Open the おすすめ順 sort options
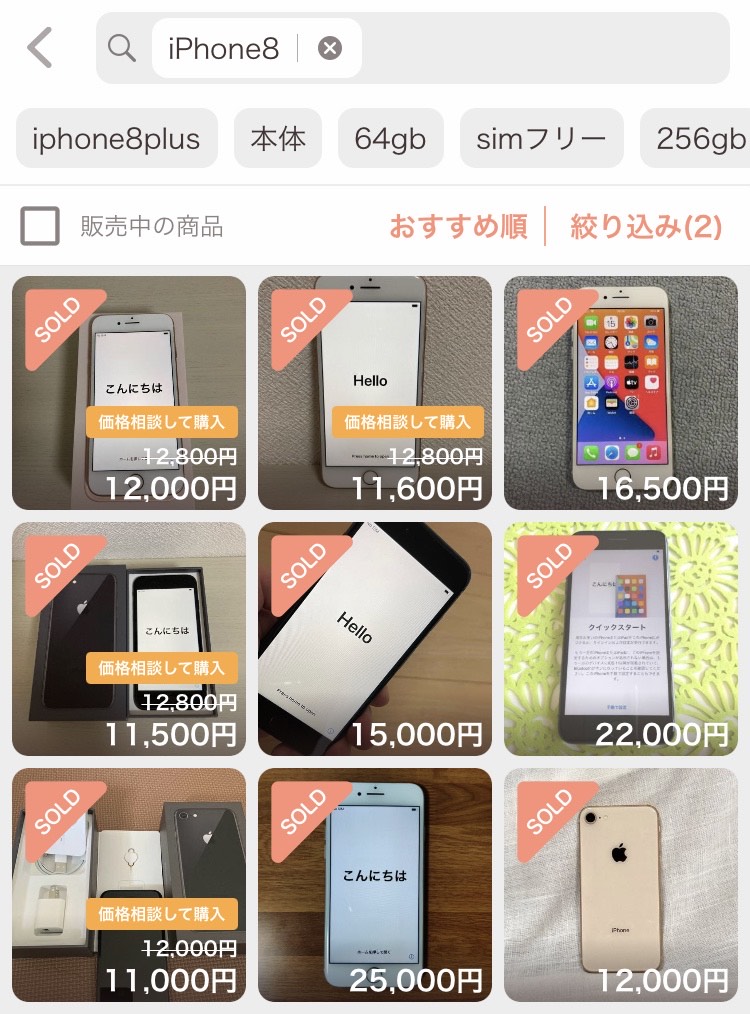This screenshot has height=1014, width=750. coord(458,226)
